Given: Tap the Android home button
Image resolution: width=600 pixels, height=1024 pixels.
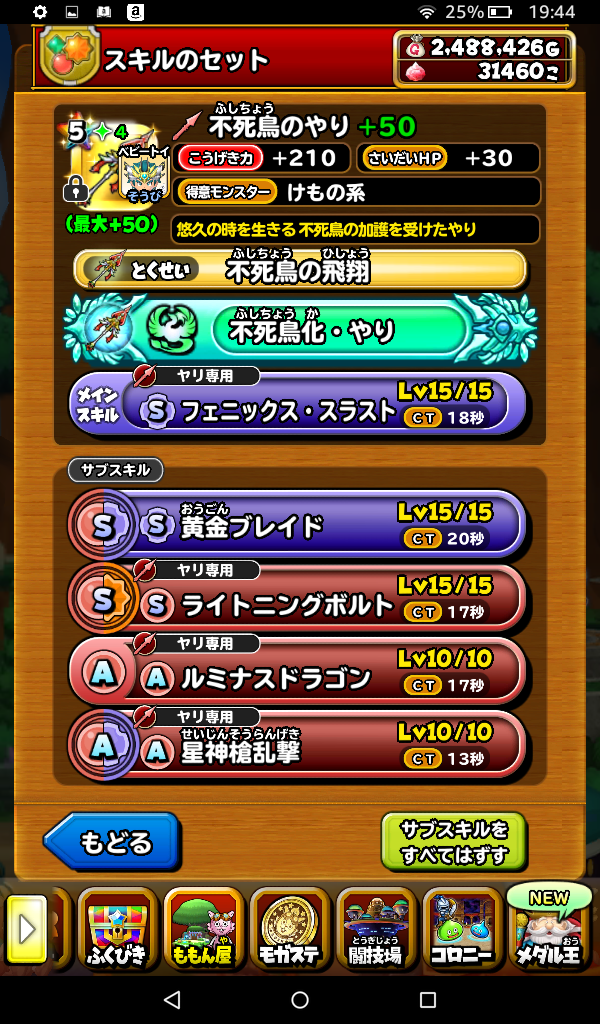Looking at the screenshot, I should pyautogui.click(x=300, y=1000).
